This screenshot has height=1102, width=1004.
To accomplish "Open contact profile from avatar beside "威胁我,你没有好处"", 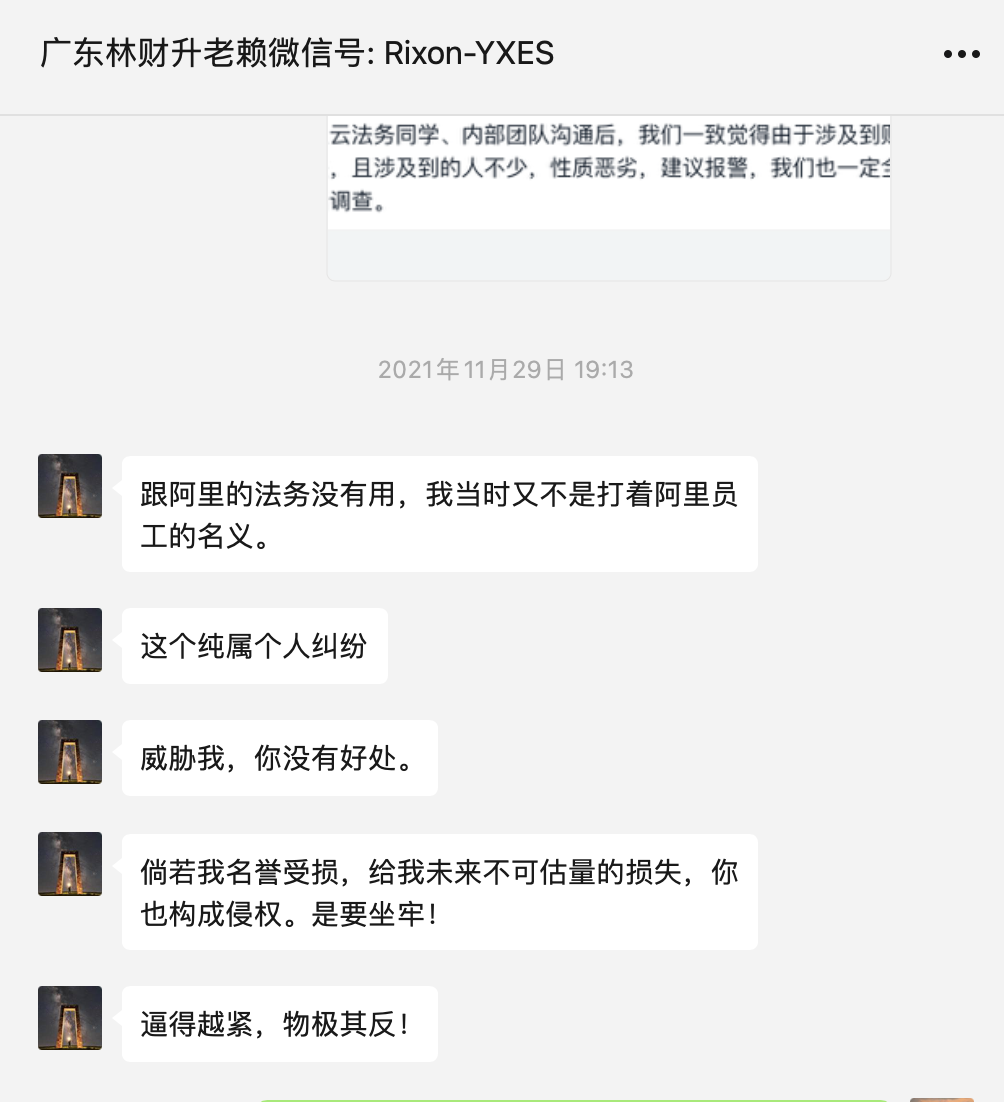I will [x=70, y=752].
